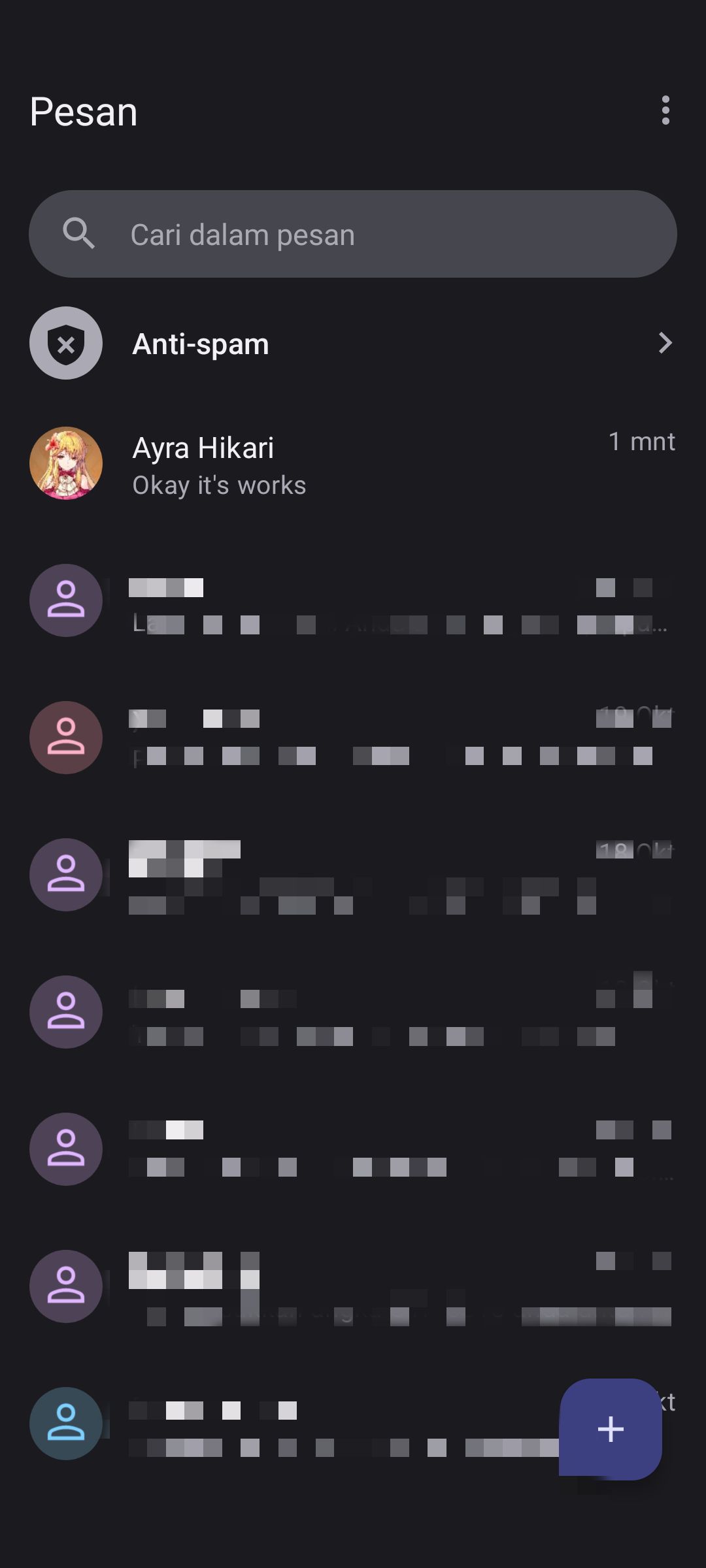Open the Anti-spam folder

(x=353, y=343)
